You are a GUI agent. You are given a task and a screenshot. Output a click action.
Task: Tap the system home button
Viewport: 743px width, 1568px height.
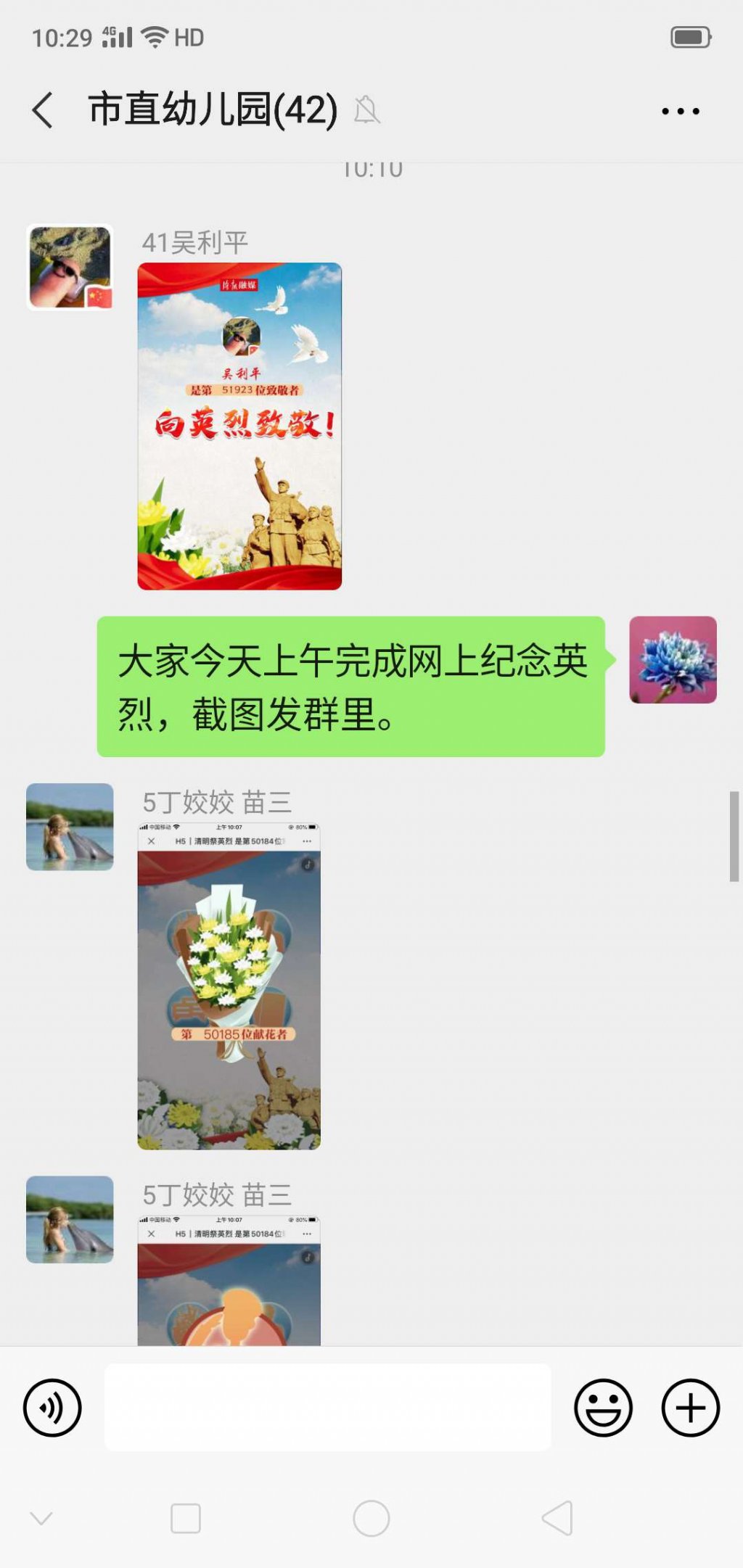(371, 1518)
